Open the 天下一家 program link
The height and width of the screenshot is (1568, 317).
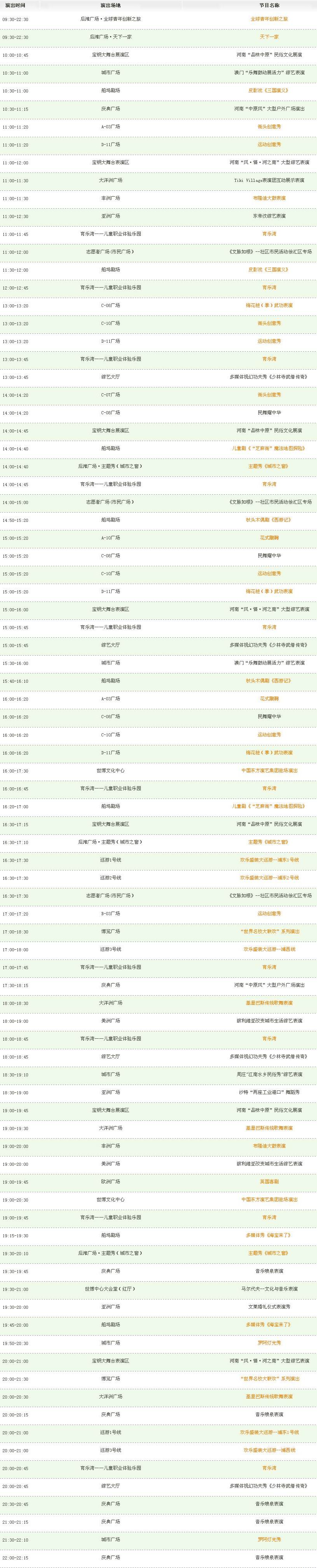(269, 37)
